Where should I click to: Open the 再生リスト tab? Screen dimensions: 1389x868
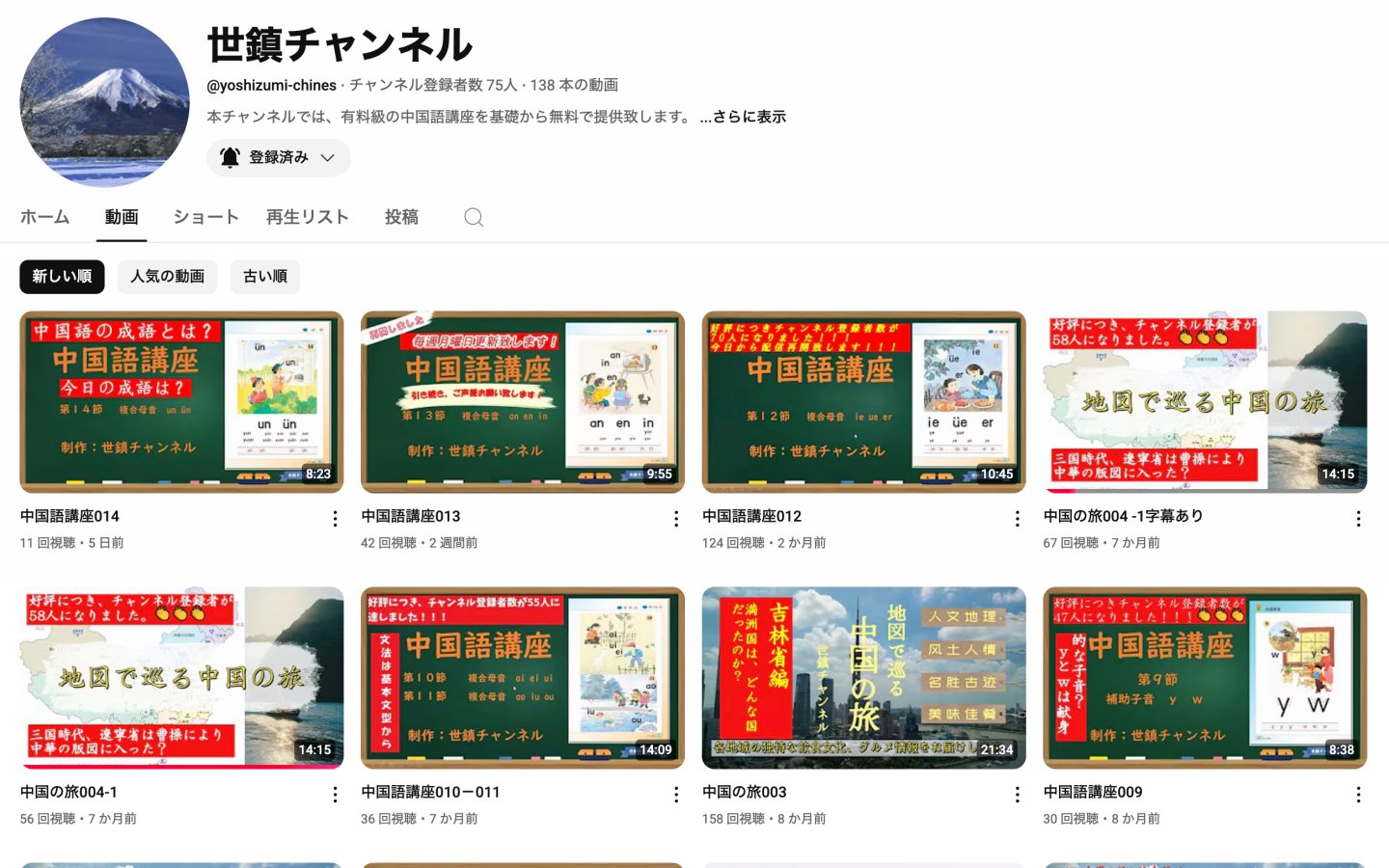click(x=308, y=217)
